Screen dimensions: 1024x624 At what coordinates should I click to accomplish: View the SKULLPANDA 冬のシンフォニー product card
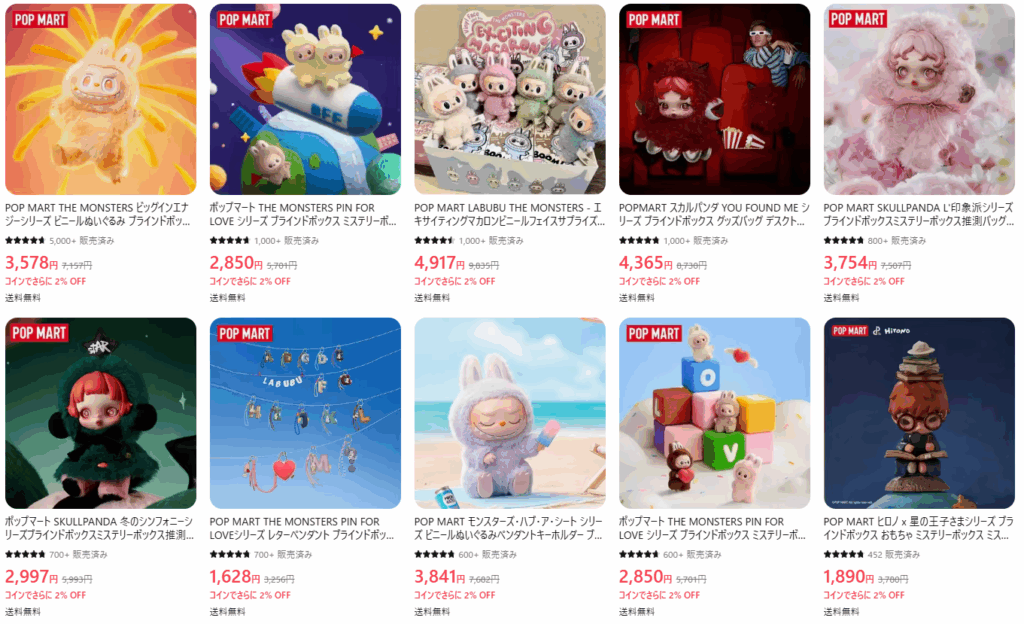coord(100,413)
